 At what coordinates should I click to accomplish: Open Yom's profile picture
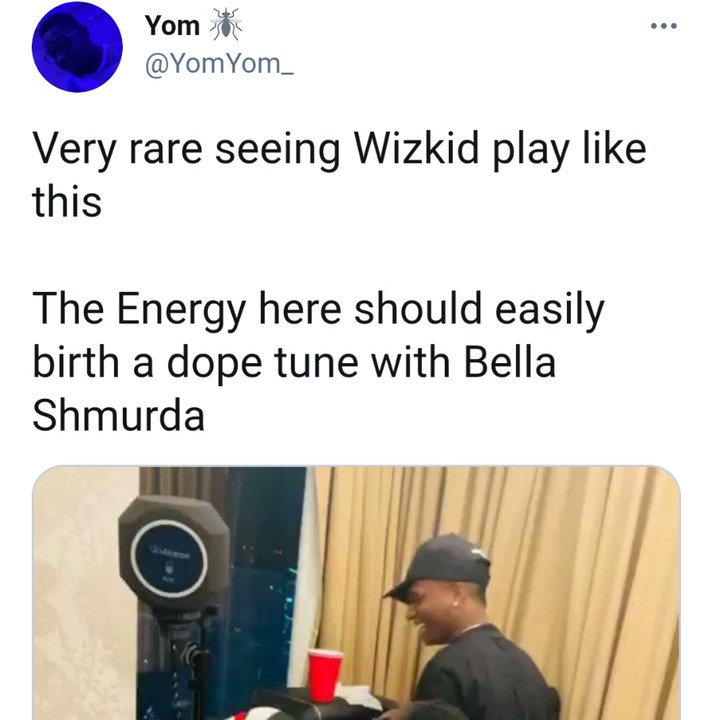click(x=77, y=47)
